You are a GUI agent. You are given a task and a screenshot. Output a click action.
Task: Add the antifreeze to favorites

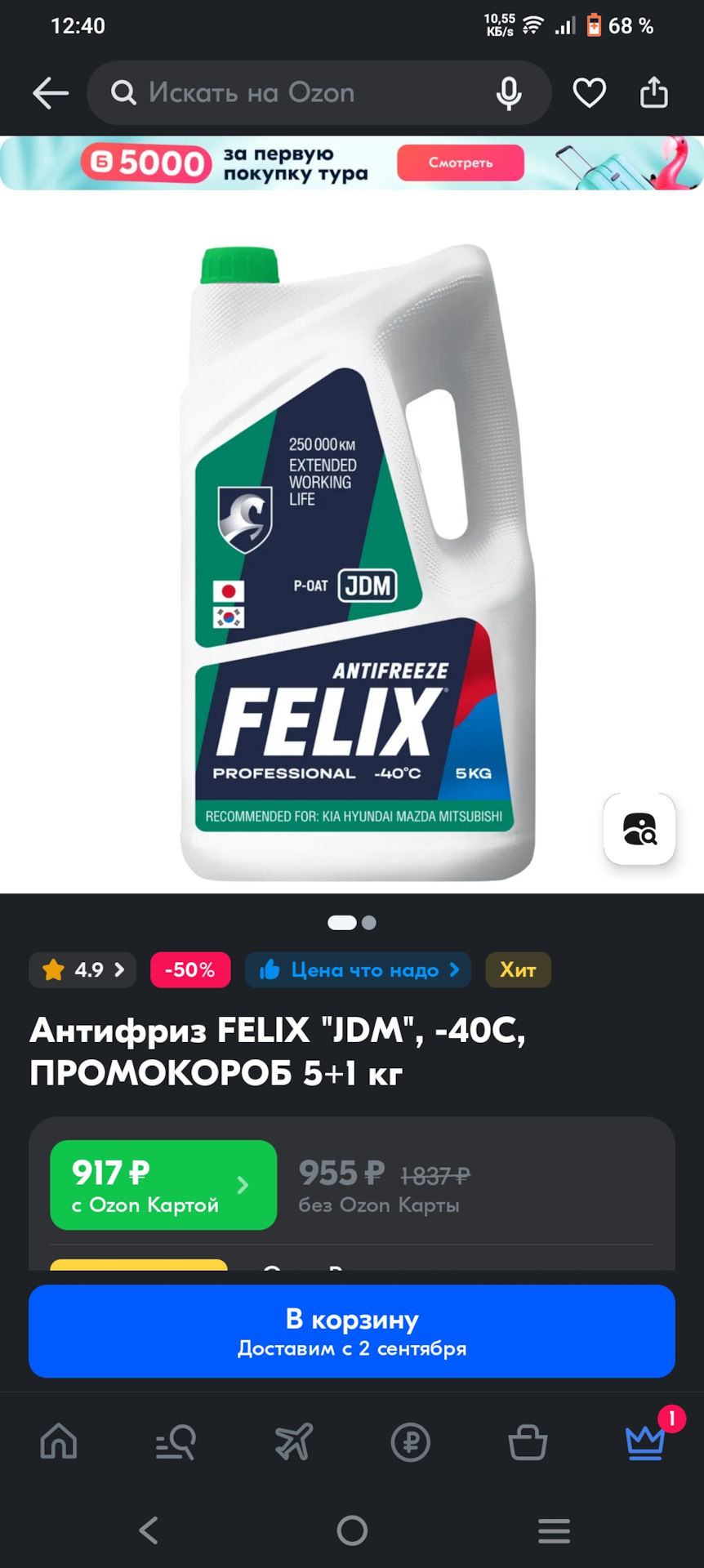coord(589,93)
